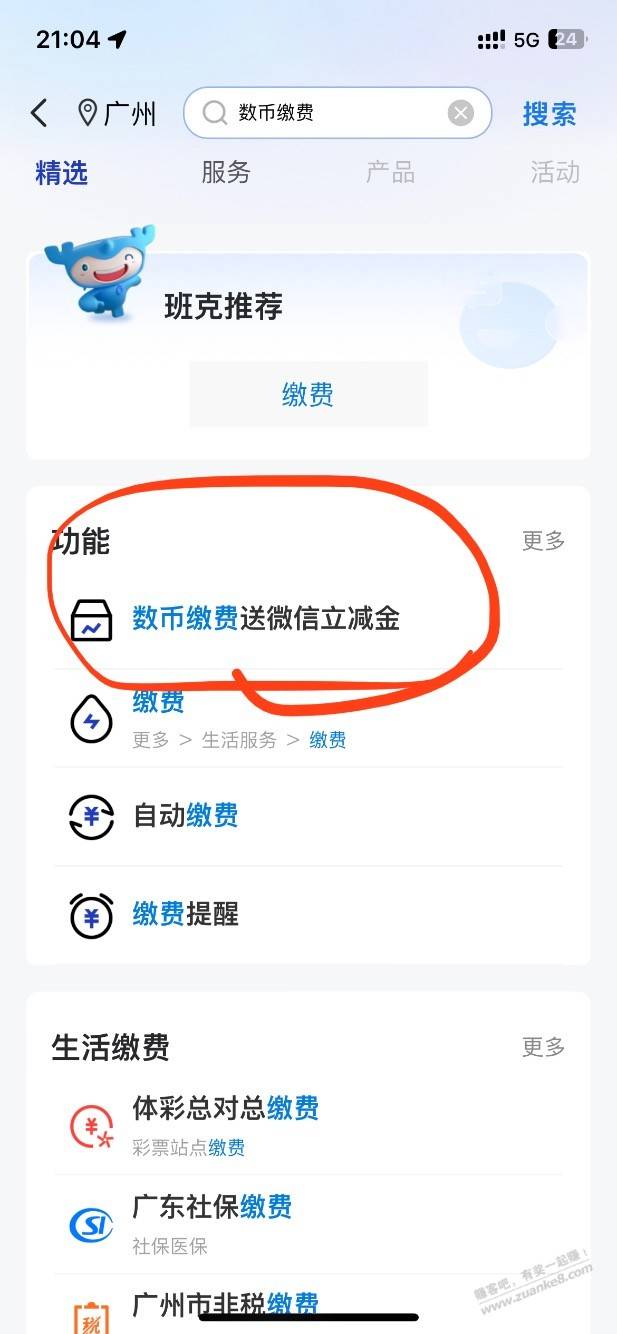Open 缴费提醒
Image resolution: width=617 pixels, height=1334 pixels.
pos(308,914)
